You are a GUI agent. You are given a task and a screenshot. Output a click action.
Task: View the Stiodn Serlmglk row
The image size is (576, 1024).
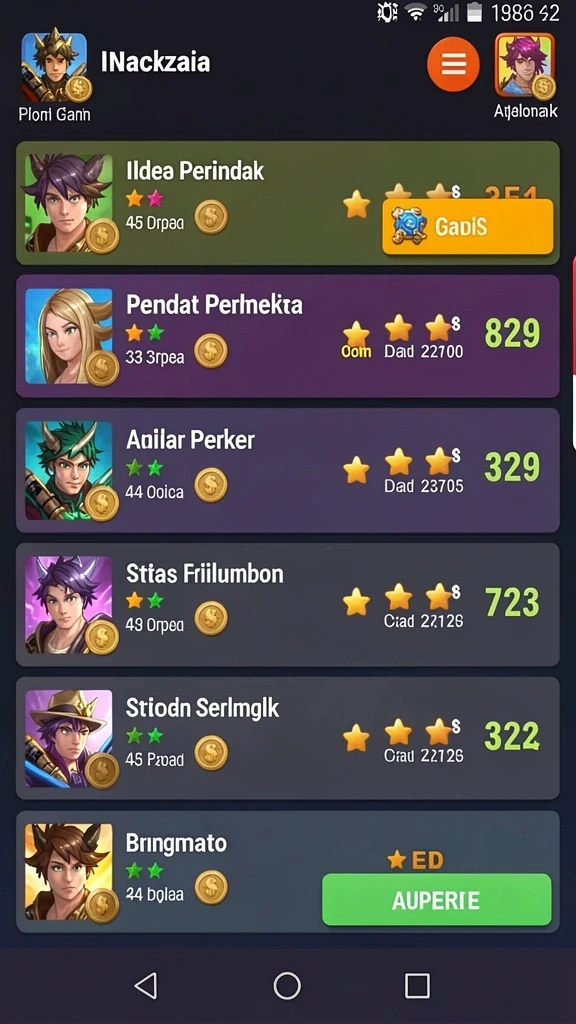[x=287, y=739]
